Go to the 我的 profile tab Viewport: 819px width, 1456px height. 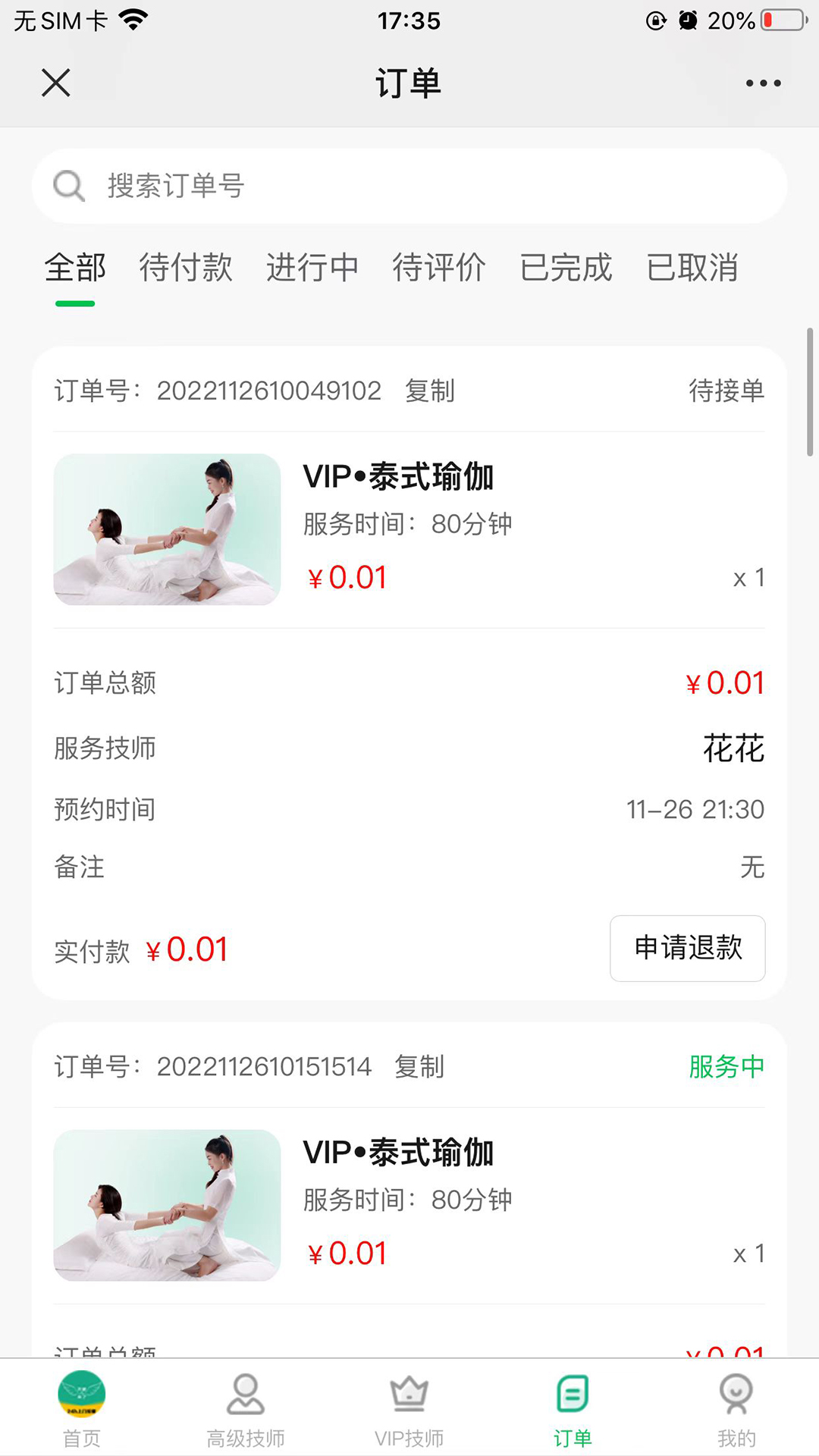click(736, 1407)
